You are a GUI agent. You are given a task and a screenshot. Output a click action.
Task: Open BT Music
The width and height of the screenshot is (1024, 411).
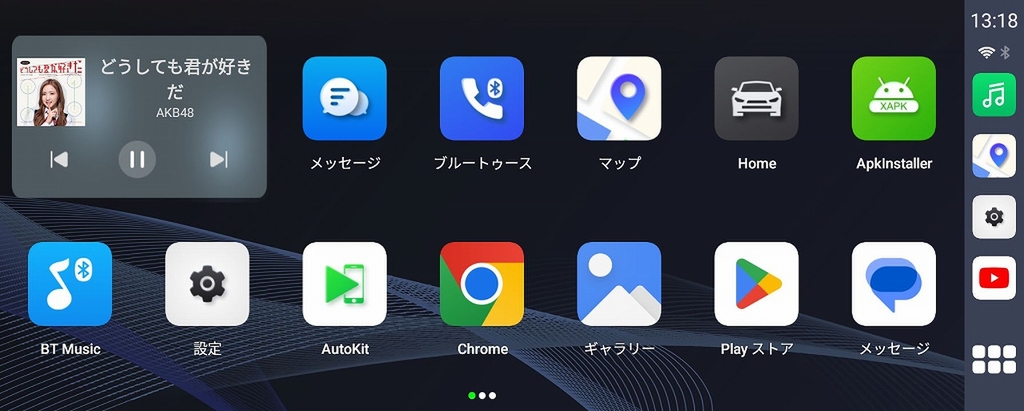click(x=70, y=284)
